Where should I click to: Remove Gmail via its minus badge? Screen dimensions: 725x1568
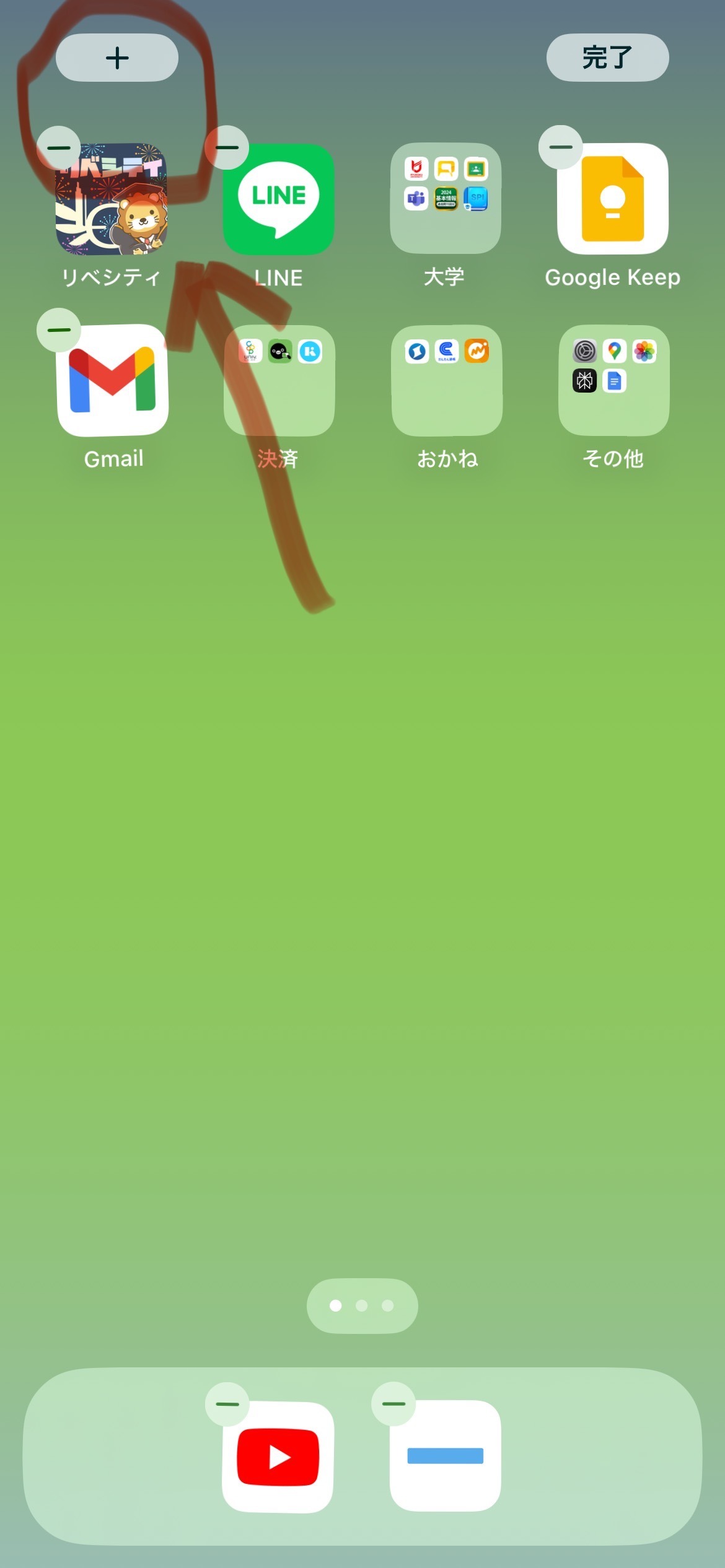click(59, 329)
